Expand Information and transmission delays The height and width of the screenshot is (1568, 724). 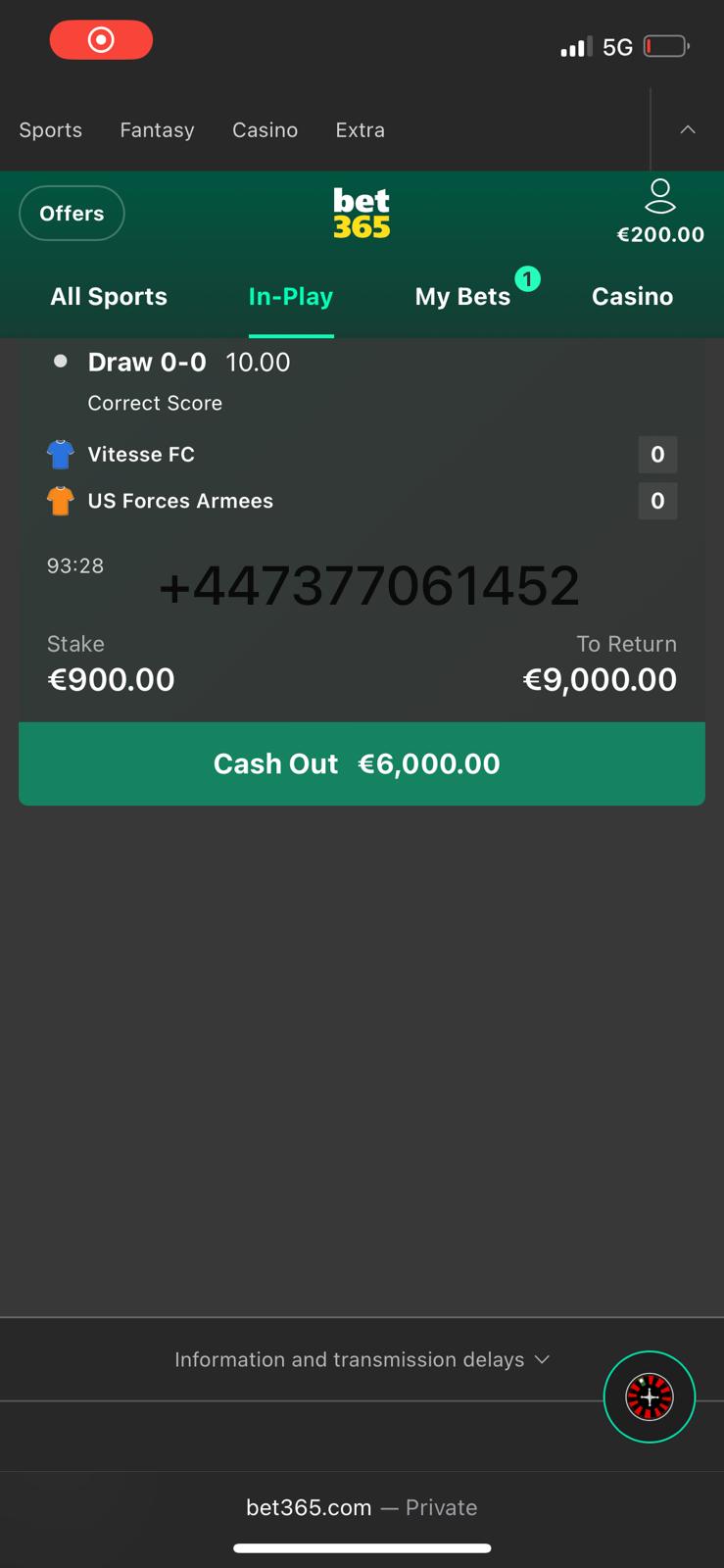[362, 1359]
